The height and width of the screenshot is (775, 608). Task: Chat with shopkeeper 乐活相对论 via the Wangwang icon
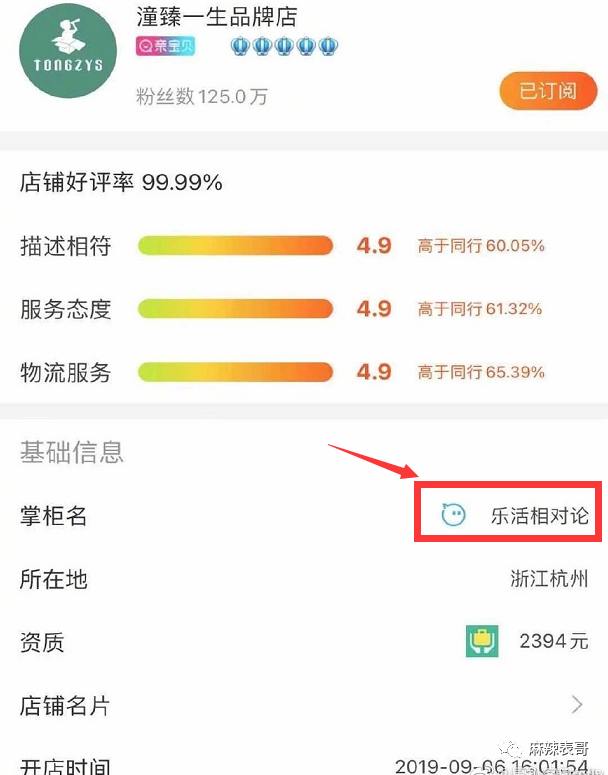[x=453, y=515]
